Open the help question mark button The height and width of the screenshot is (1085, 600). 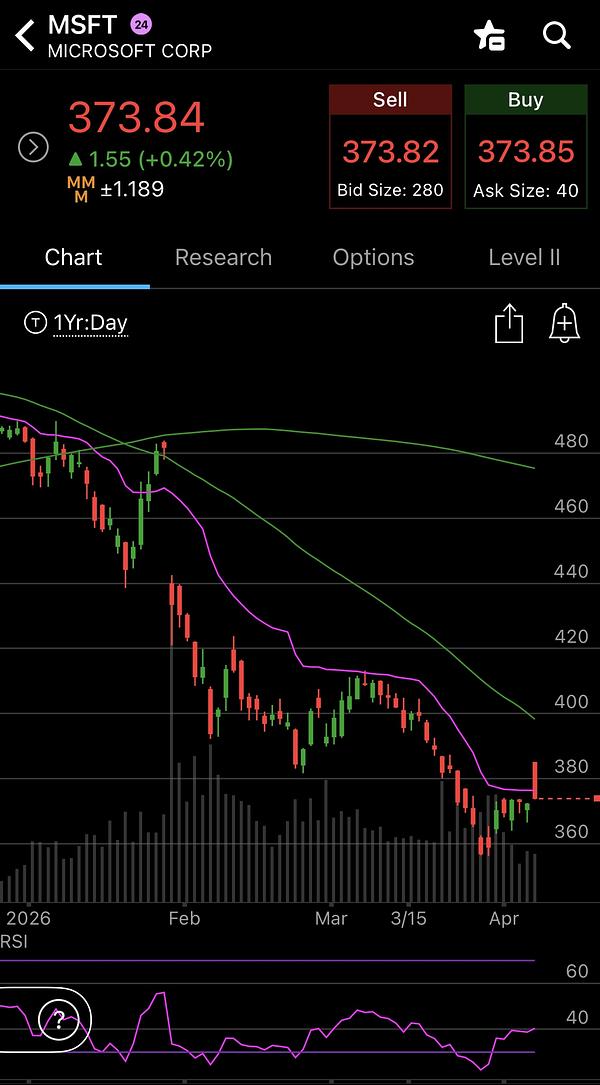(x=60, y=1020)
